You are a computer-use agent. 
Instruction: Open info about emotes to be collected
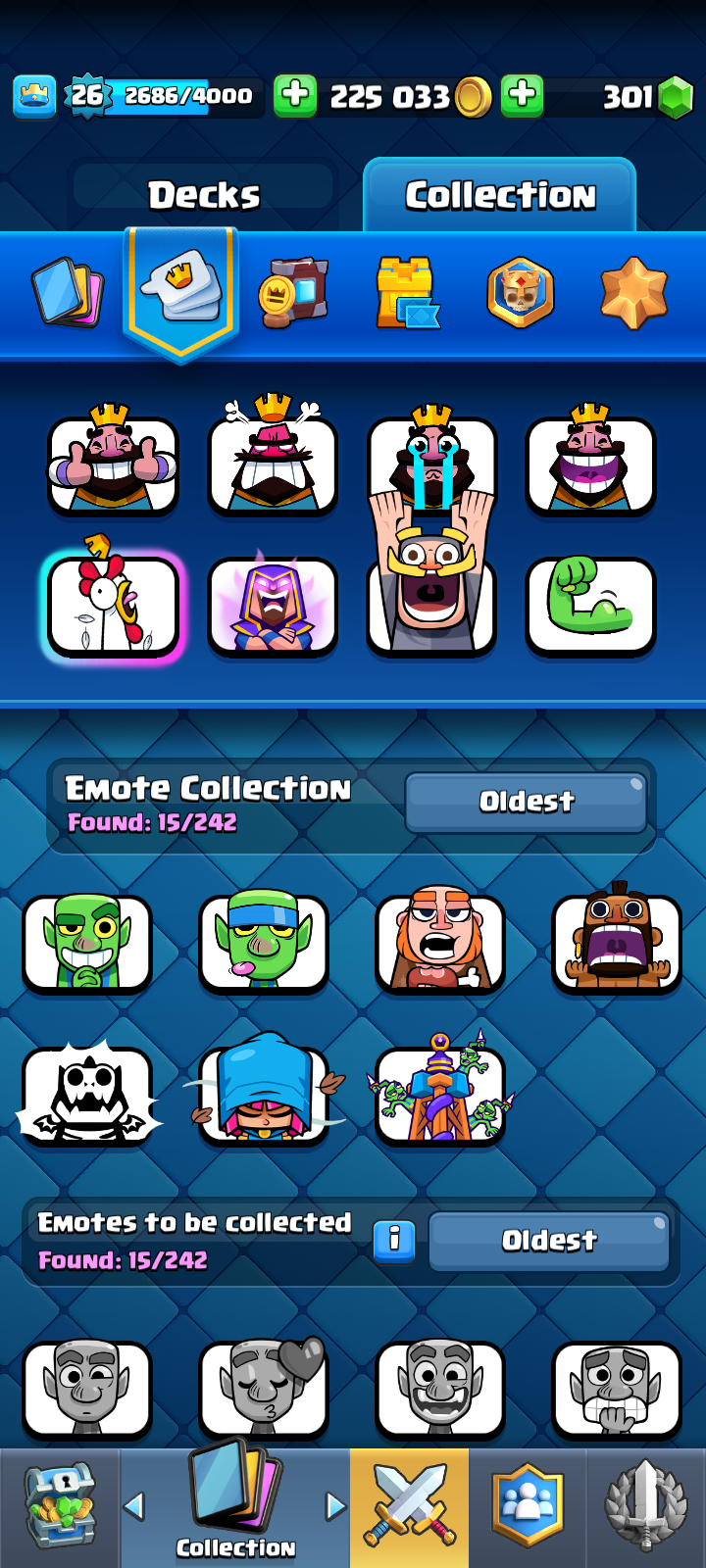[394, 1240]
